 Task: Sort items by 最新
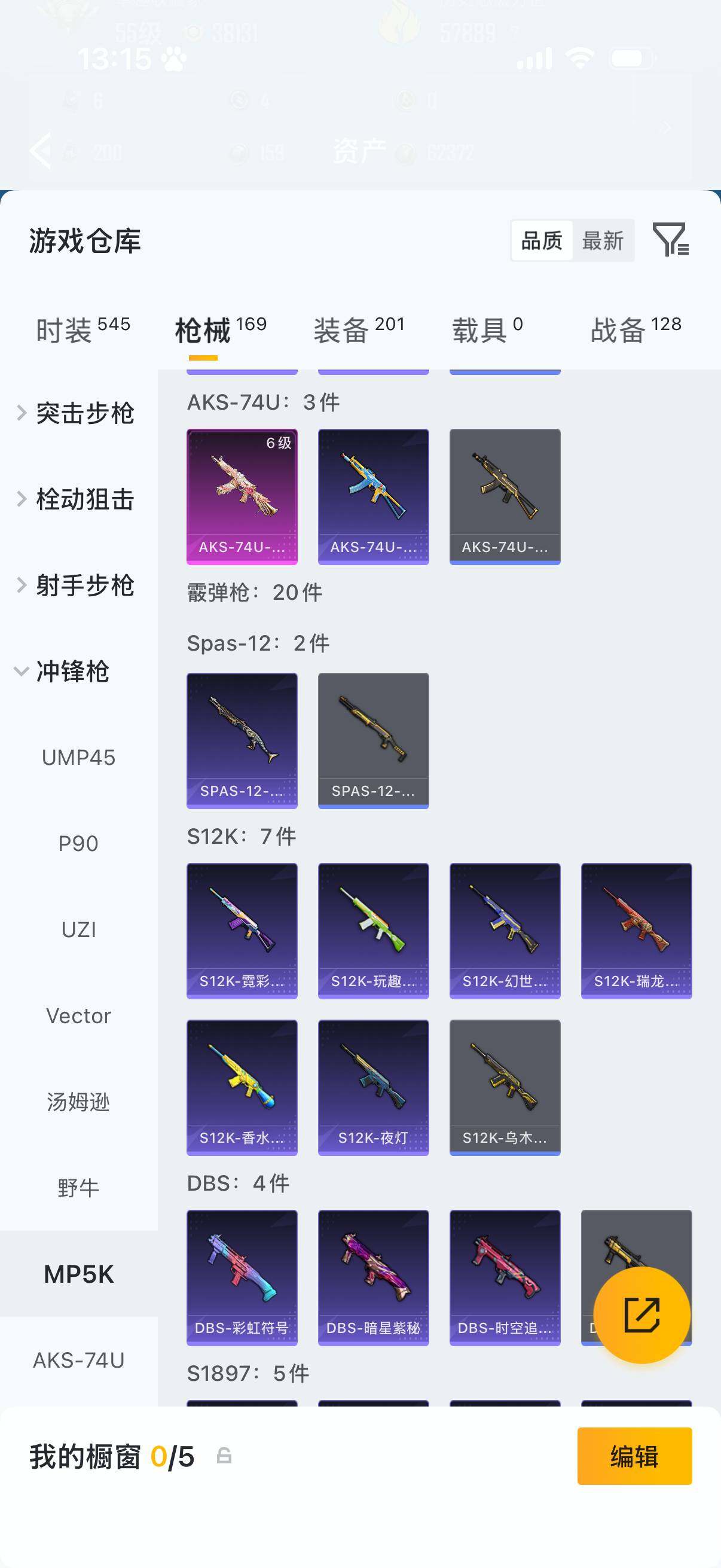[603, 241]
